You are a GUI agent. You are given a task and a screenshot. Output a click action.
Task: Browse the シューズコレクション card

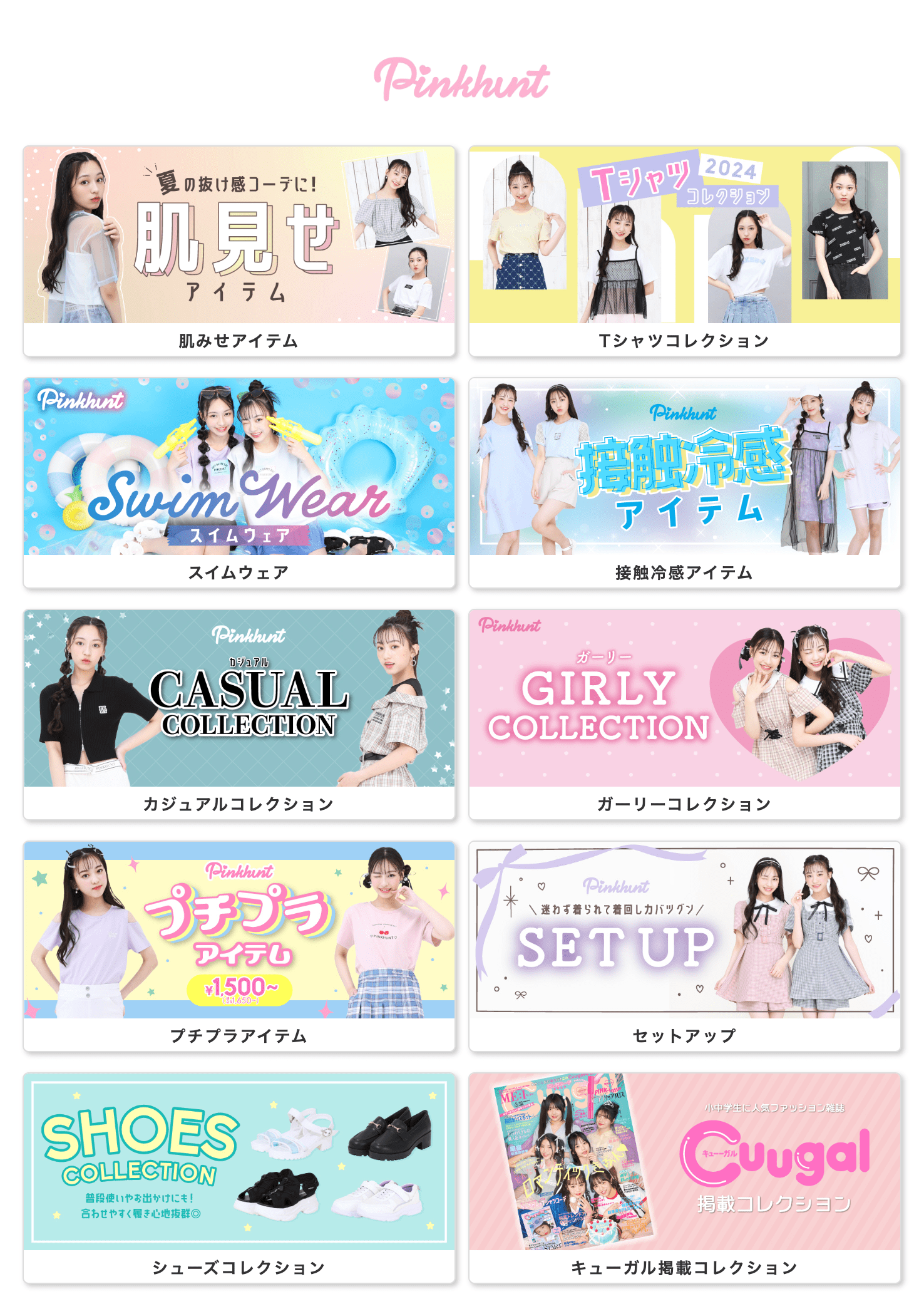(x=239, y=1177)
